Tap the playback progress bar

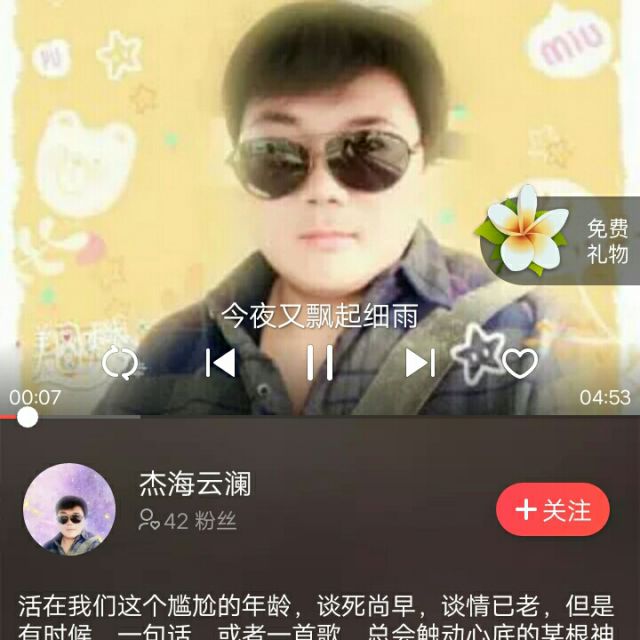pyautogui.click(x=320, y=416)
